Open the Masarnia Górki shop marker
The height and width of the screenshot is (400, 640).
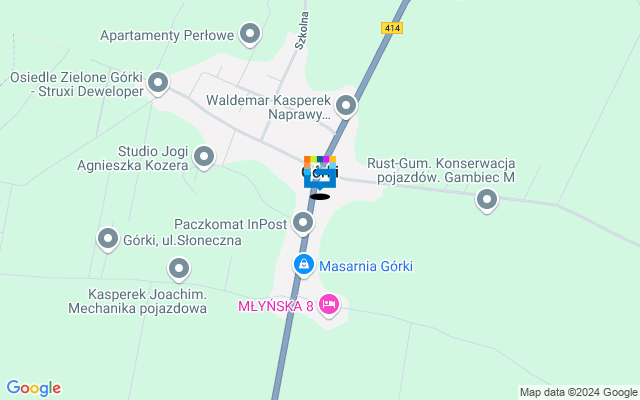click(302, 265)
